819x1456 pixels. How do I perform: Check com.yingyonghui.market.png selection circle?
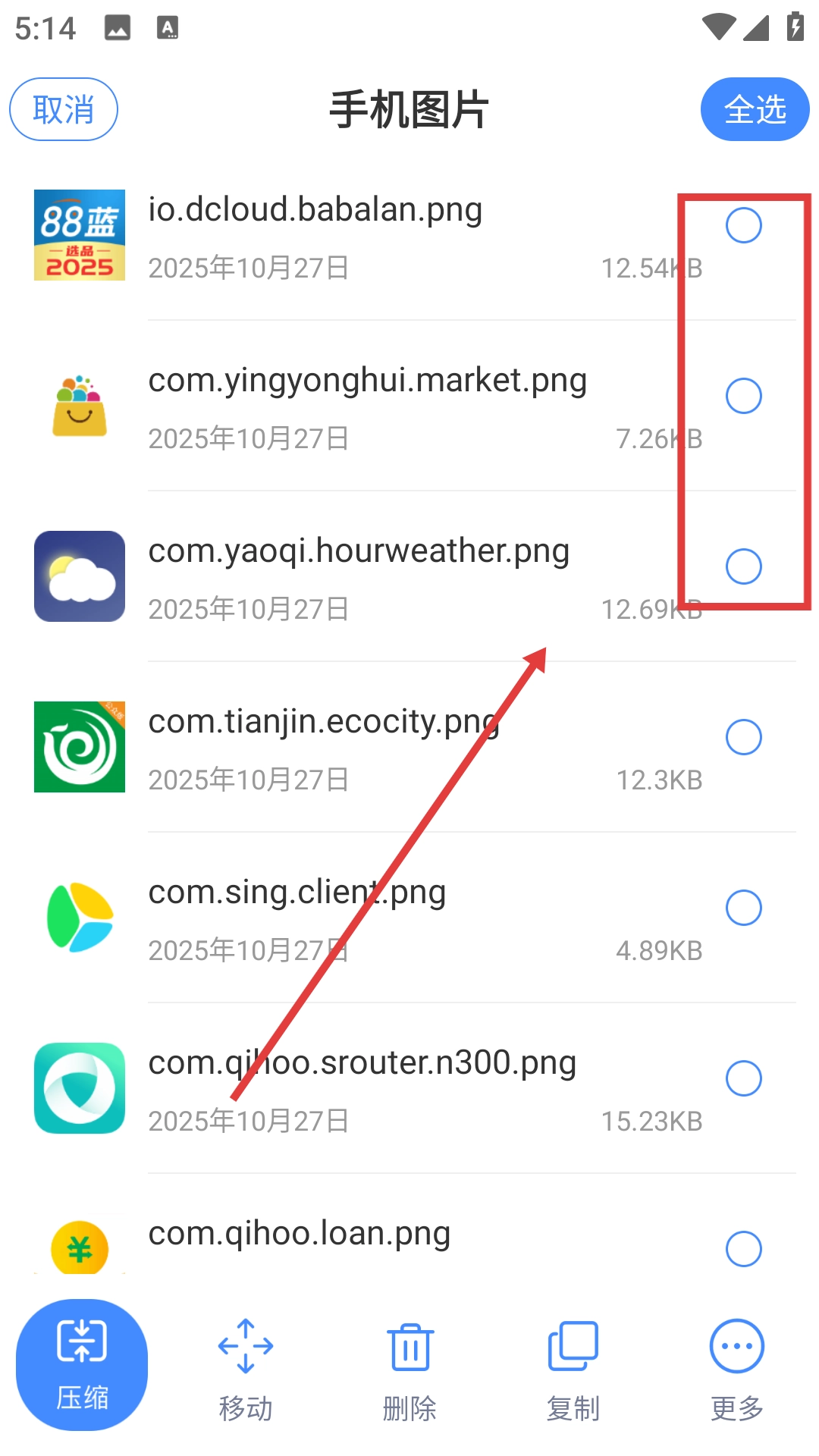coord(743,396)
